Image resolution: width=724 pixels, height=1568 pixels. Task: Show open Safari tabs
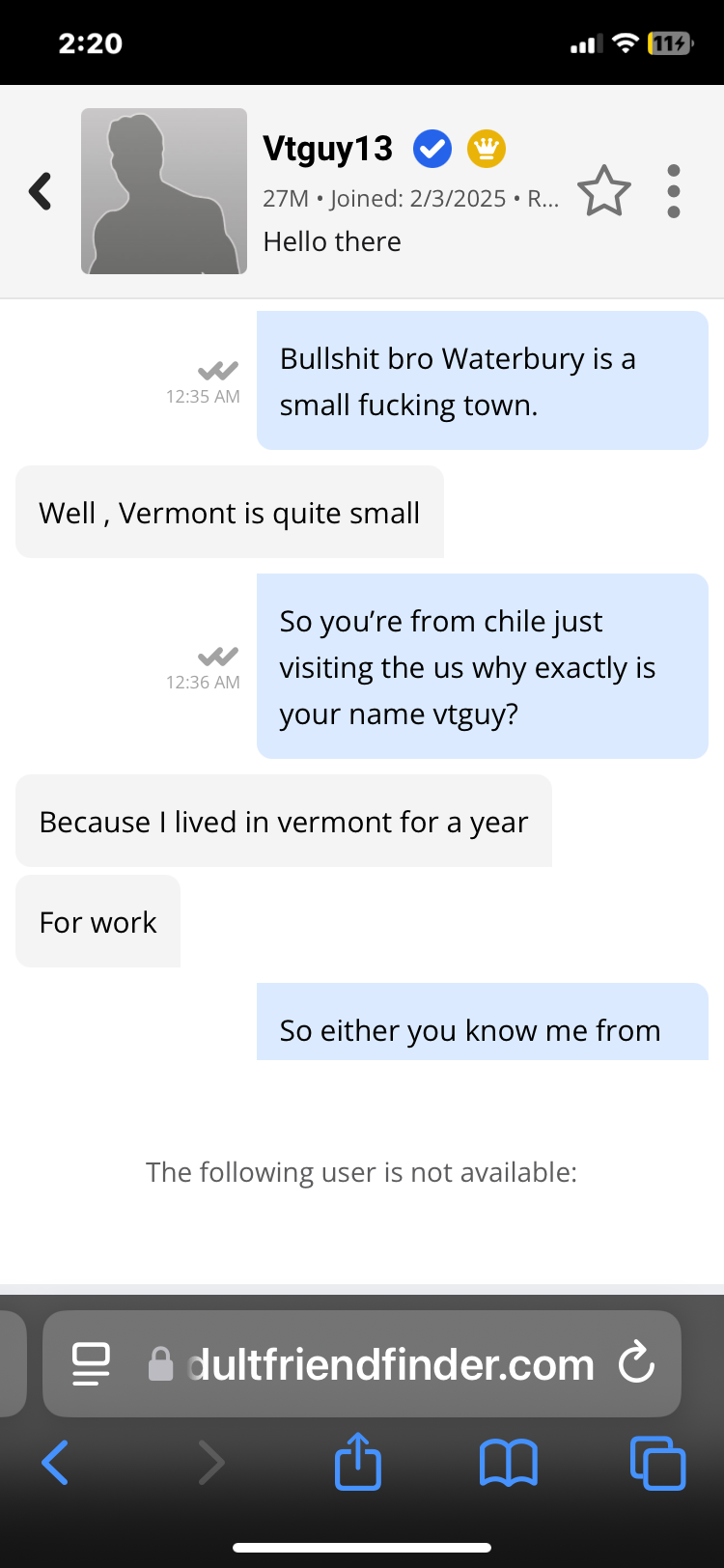[x=657, y=1462]
